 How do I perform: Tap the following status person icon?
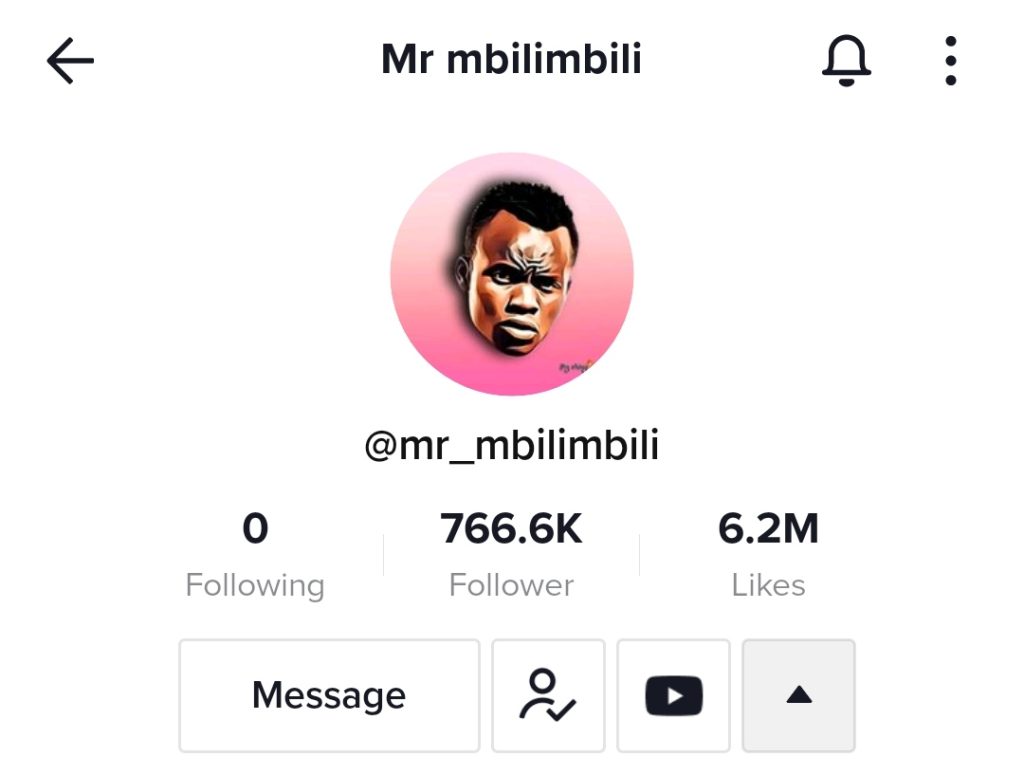548,695
